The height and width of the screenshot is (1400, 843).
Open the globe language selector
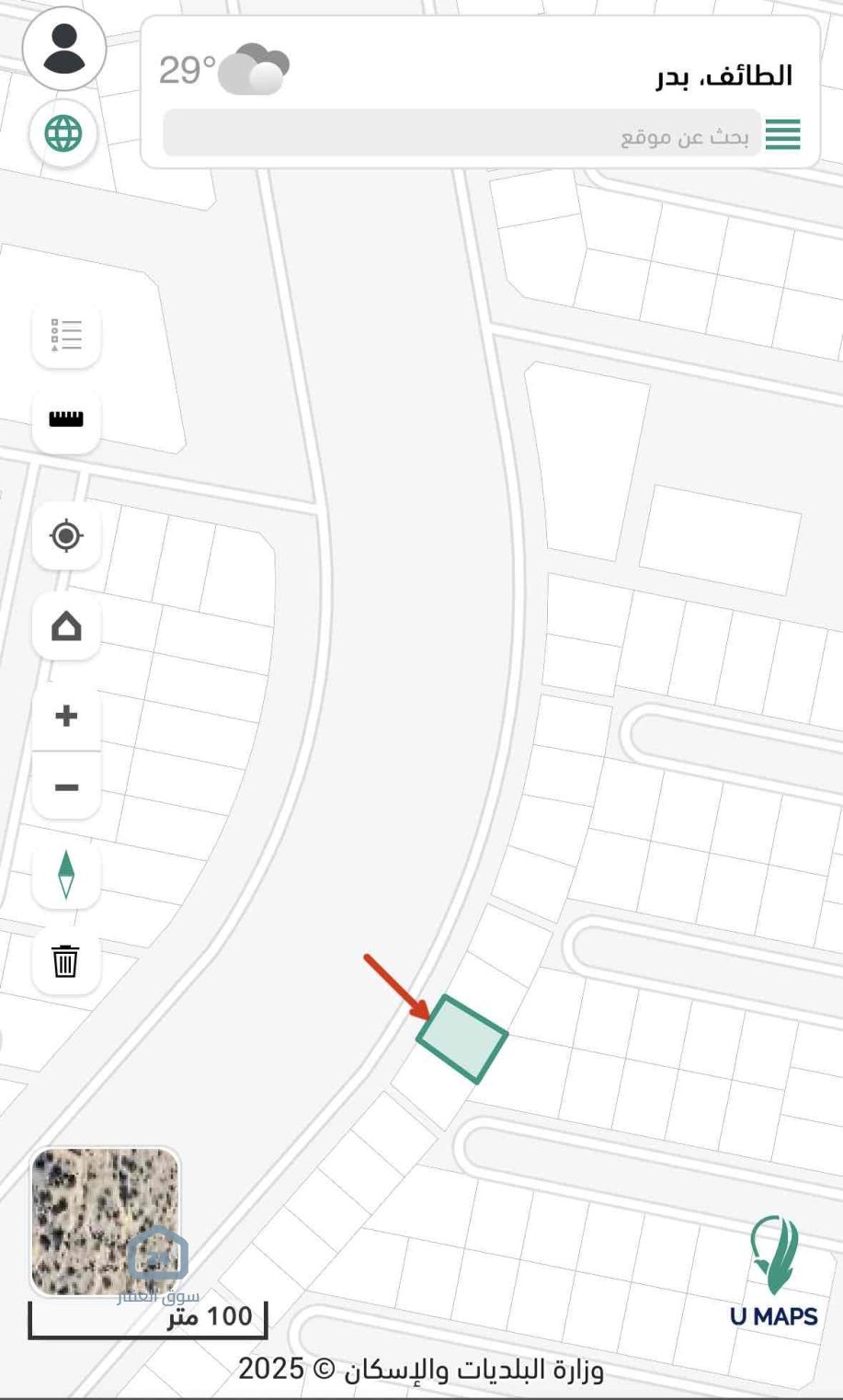[63, 134]
